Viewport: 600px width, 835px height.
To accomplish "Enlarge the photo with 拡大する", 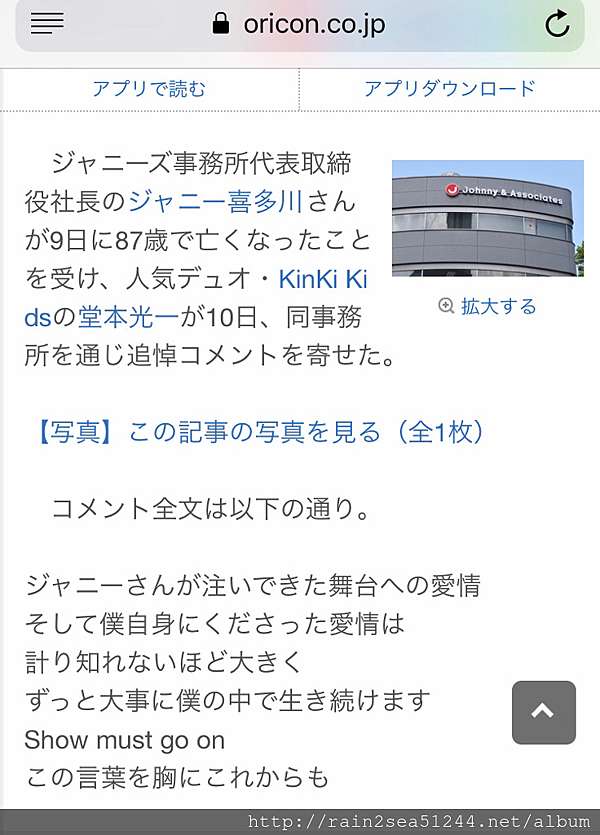I will coord(488,306).
